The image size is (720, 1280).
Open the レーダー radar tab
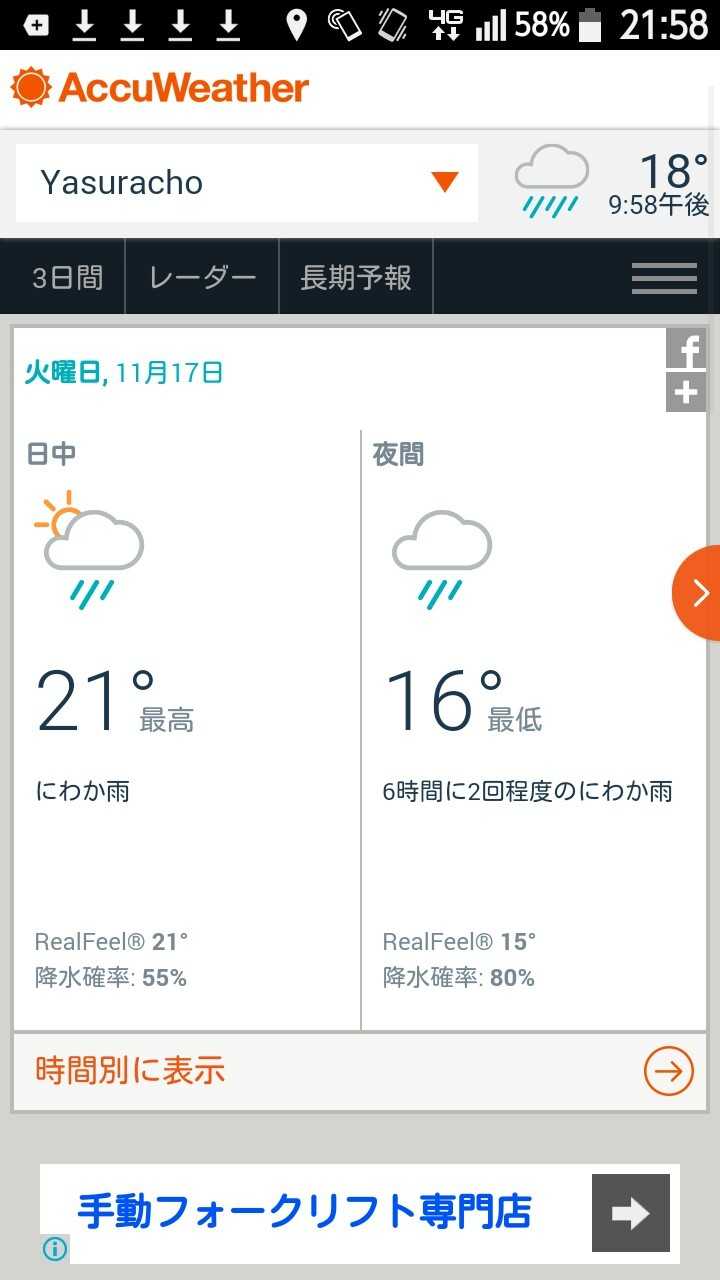[202, 277]
